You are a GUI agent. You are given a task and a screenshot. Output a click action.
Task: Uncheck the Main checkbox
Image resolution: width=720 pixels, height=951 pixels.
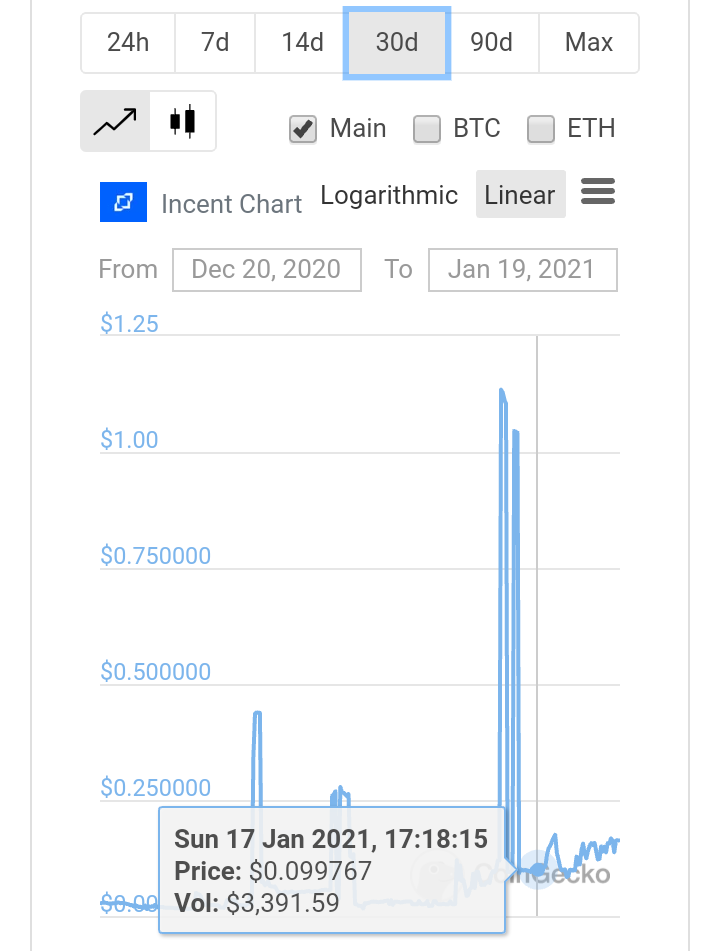(303, 129)
